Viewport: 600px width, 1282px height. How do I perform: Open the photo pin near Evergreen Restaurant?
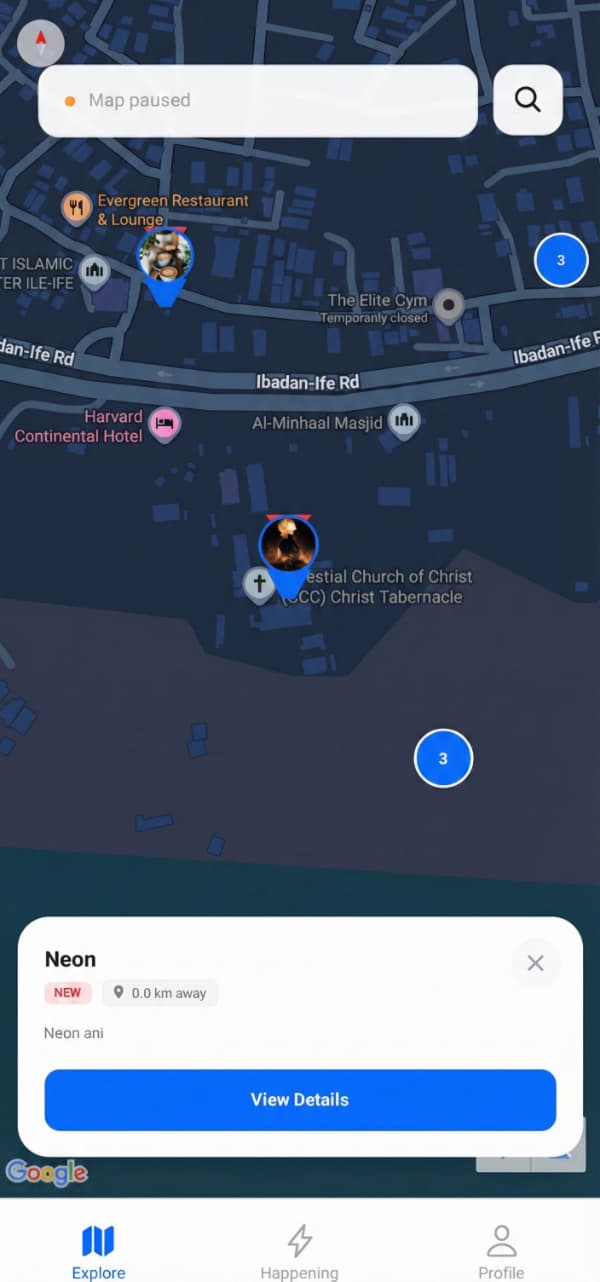pos(165,258)
